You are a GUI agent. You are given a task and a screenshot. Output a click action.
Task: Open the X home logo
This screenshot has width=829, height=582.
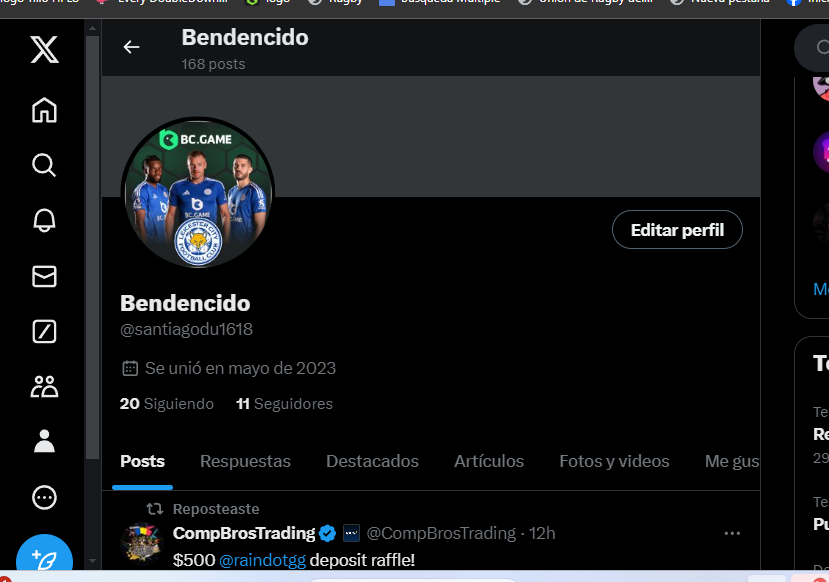click(44, 48)
